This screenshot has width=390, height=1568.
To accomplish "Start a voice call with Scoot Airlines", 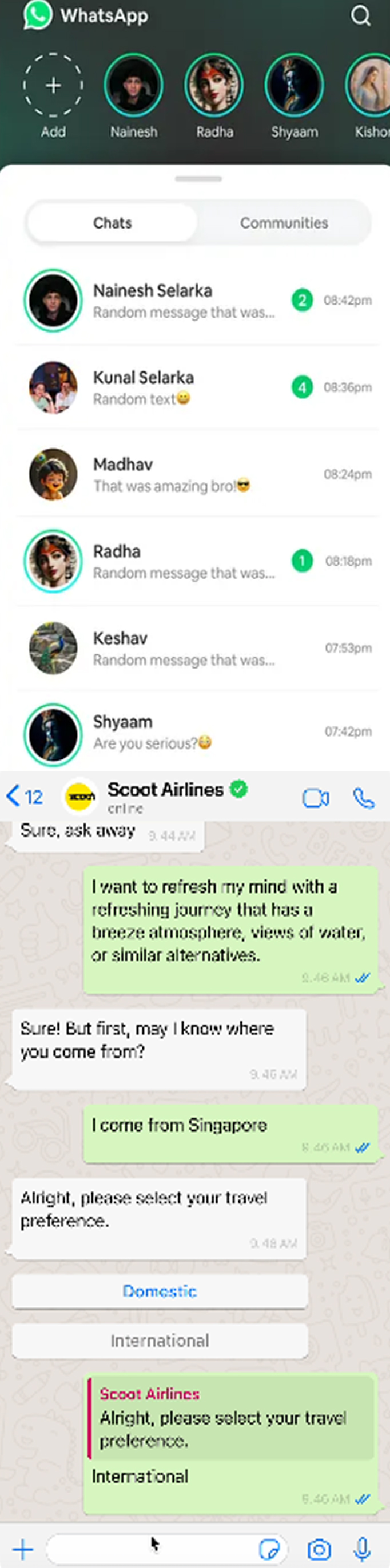I will point(364,798).
